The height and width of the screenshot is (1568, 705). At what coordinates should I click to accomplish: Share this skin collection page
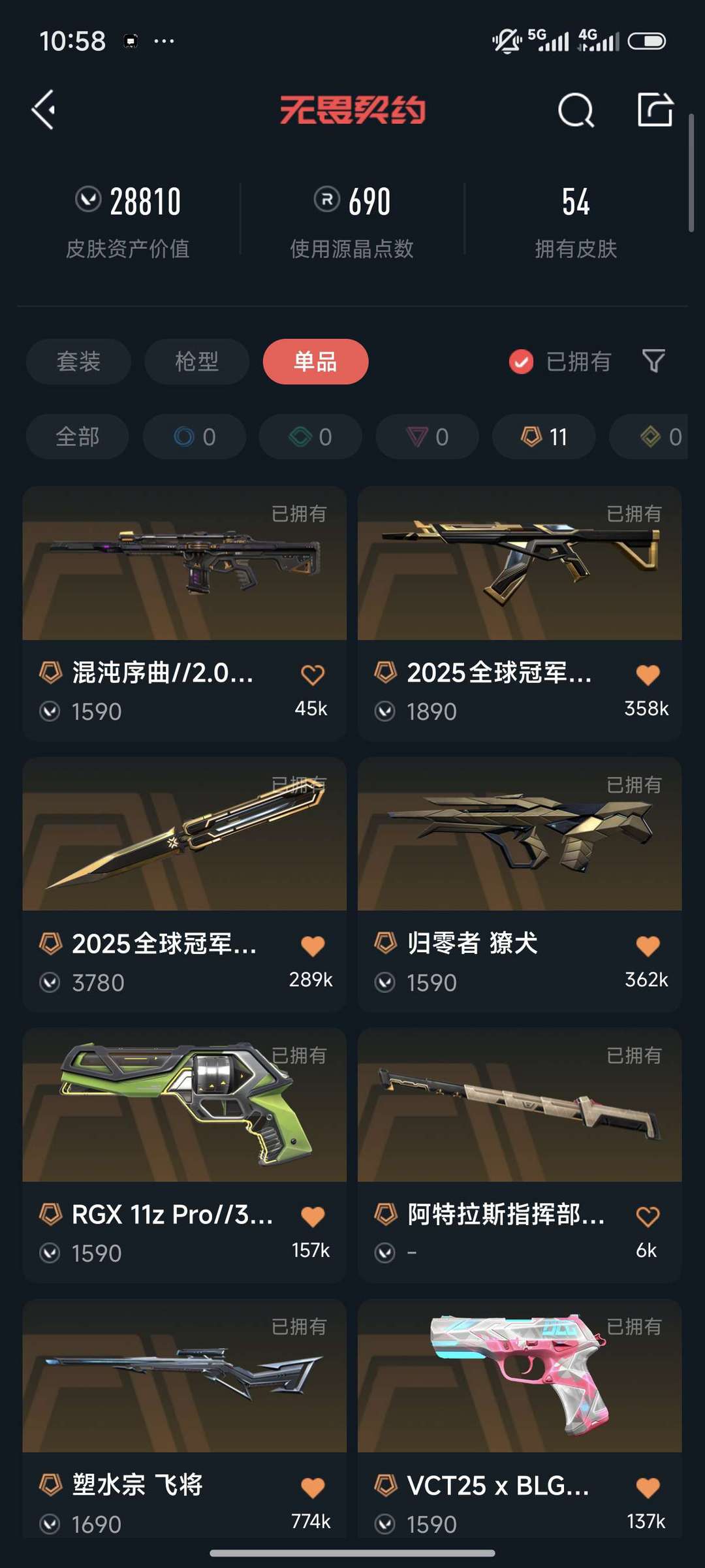[x=655, y=109]
